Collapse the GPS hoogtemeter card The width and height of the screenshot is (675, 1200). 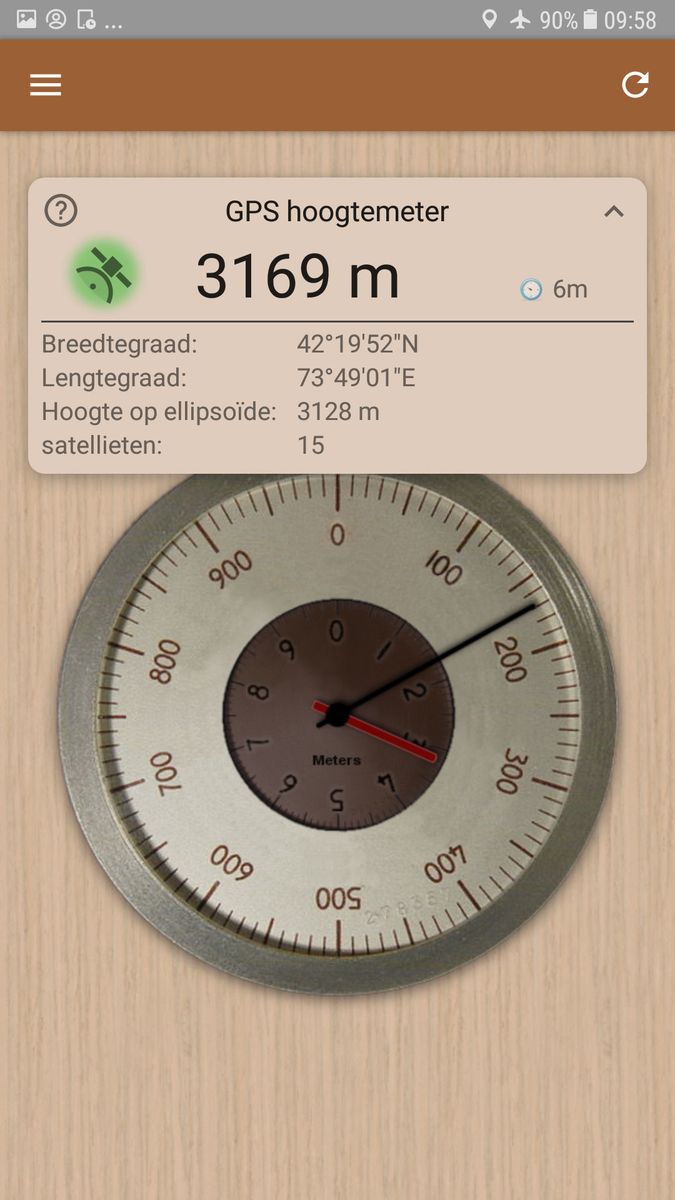pyautogui.click(x=614, y=211)
